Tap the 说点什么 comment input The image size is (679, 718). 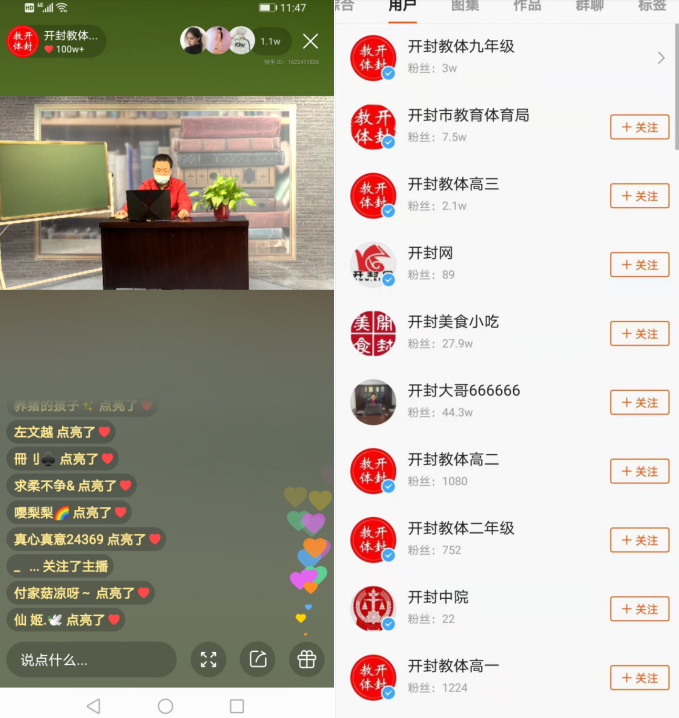tap(92, 660)
